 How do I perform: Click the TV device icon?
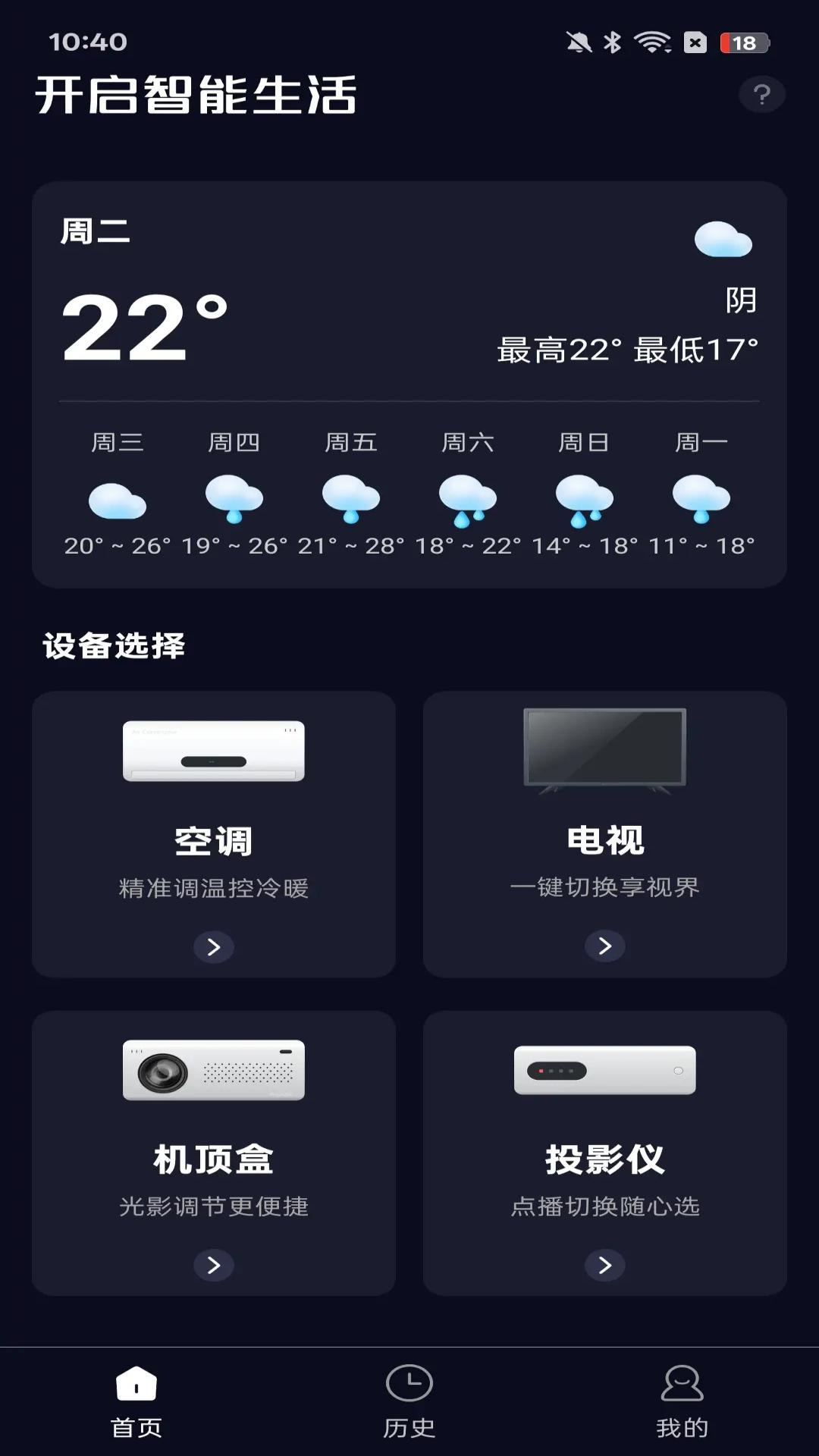tap(604, 751)
